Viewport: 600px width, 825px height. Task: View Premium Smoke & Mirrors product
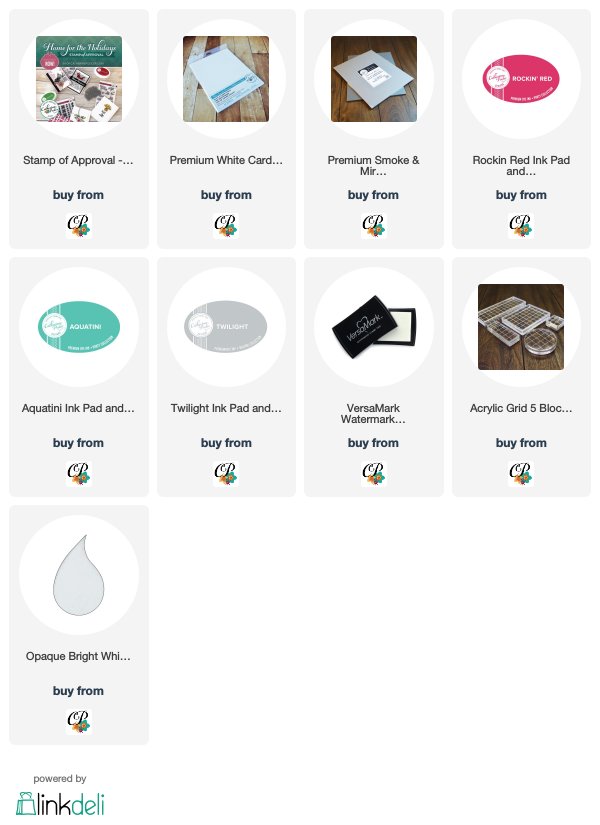point(373,79)
